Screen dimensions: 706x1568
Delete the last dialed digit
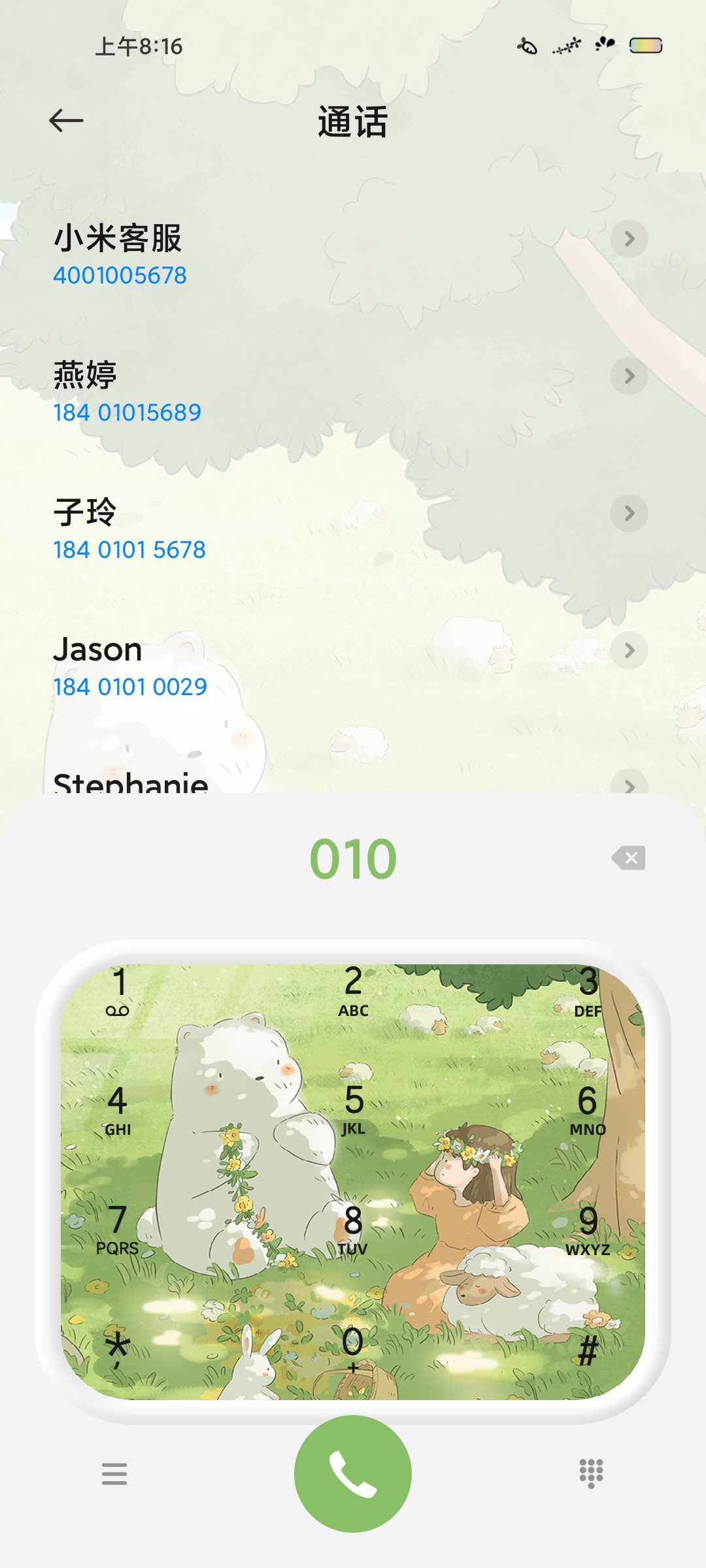click(x=629, y=858)
